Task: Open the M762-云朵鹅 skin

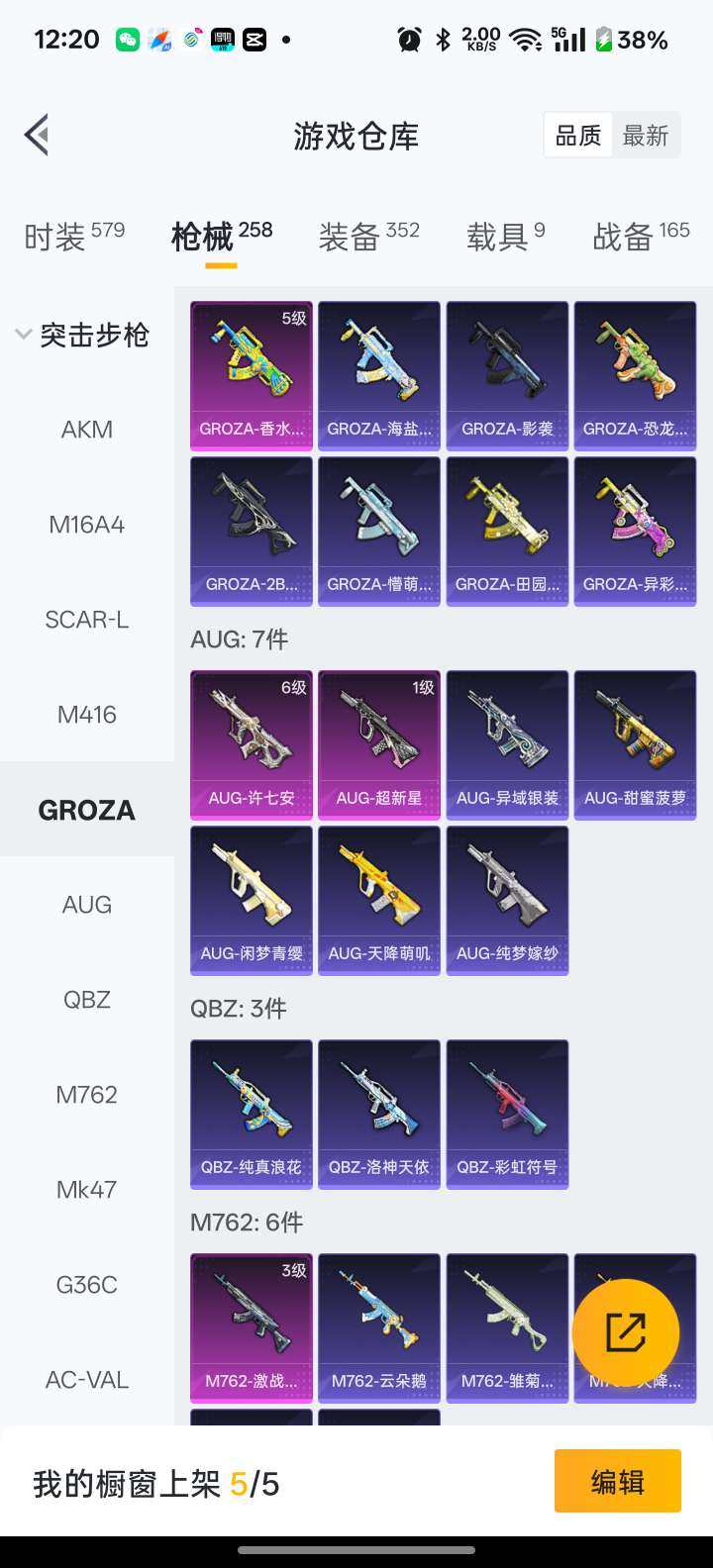Action: coord(379,1327)
